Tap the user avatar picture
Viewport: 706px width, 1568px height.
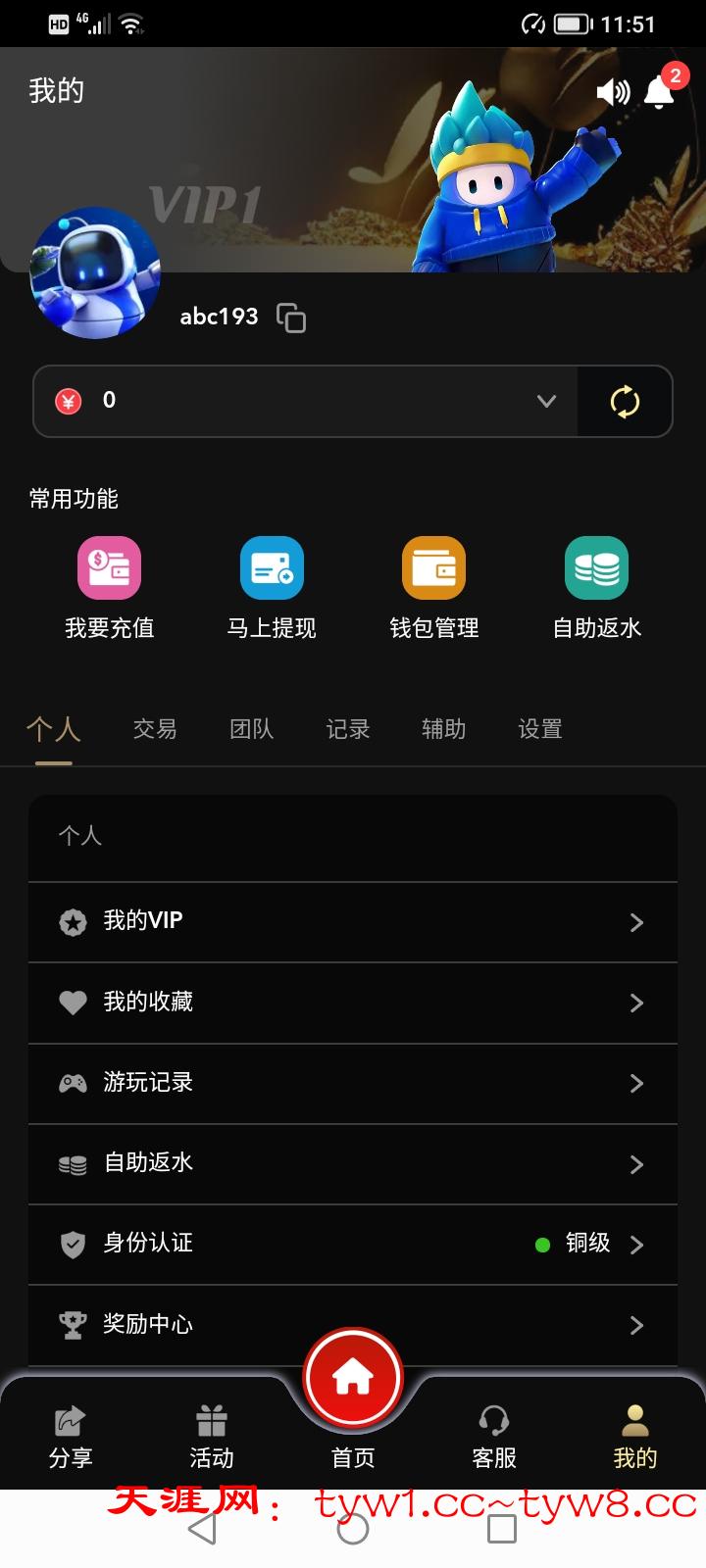point(95,274)
